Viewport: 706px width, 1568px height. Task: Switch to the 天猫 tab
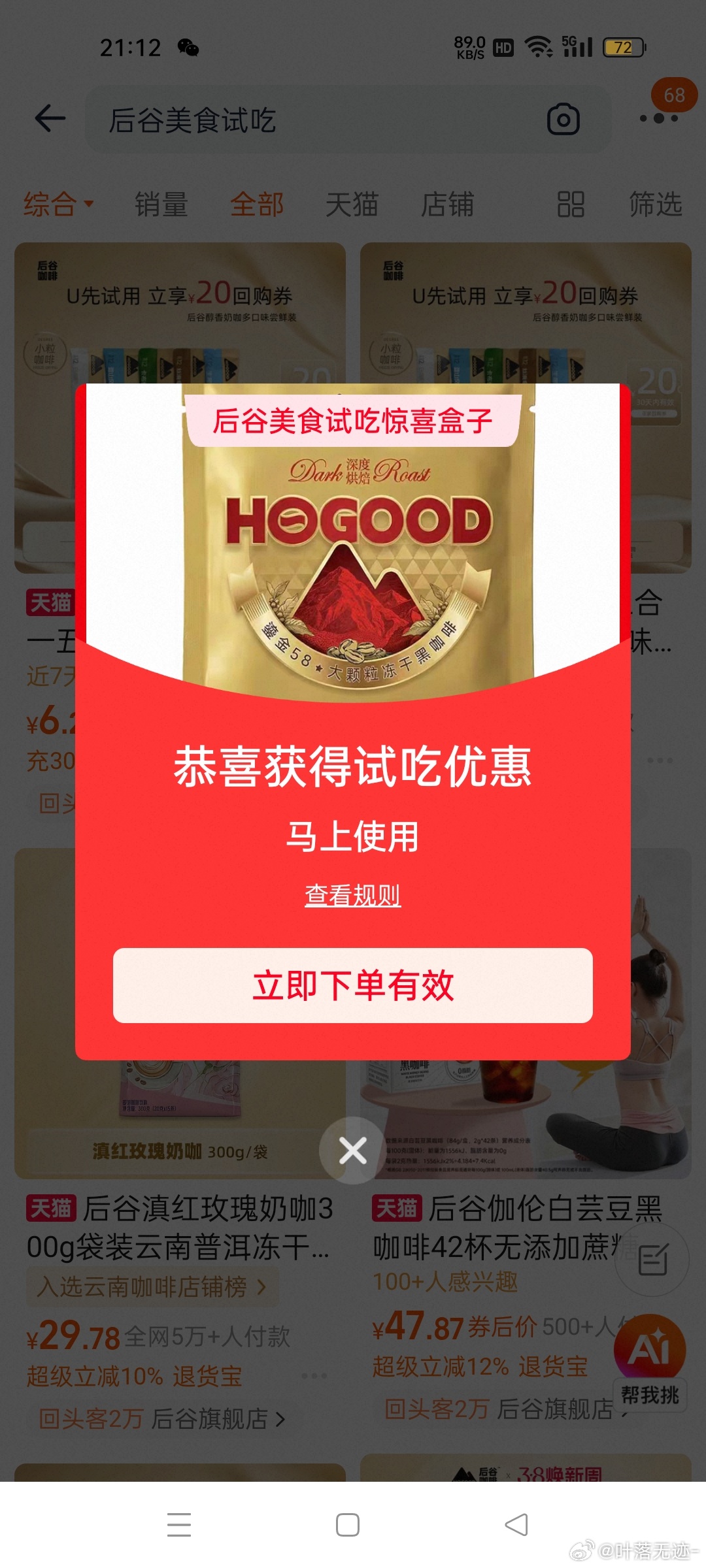(x=352, y=204)
